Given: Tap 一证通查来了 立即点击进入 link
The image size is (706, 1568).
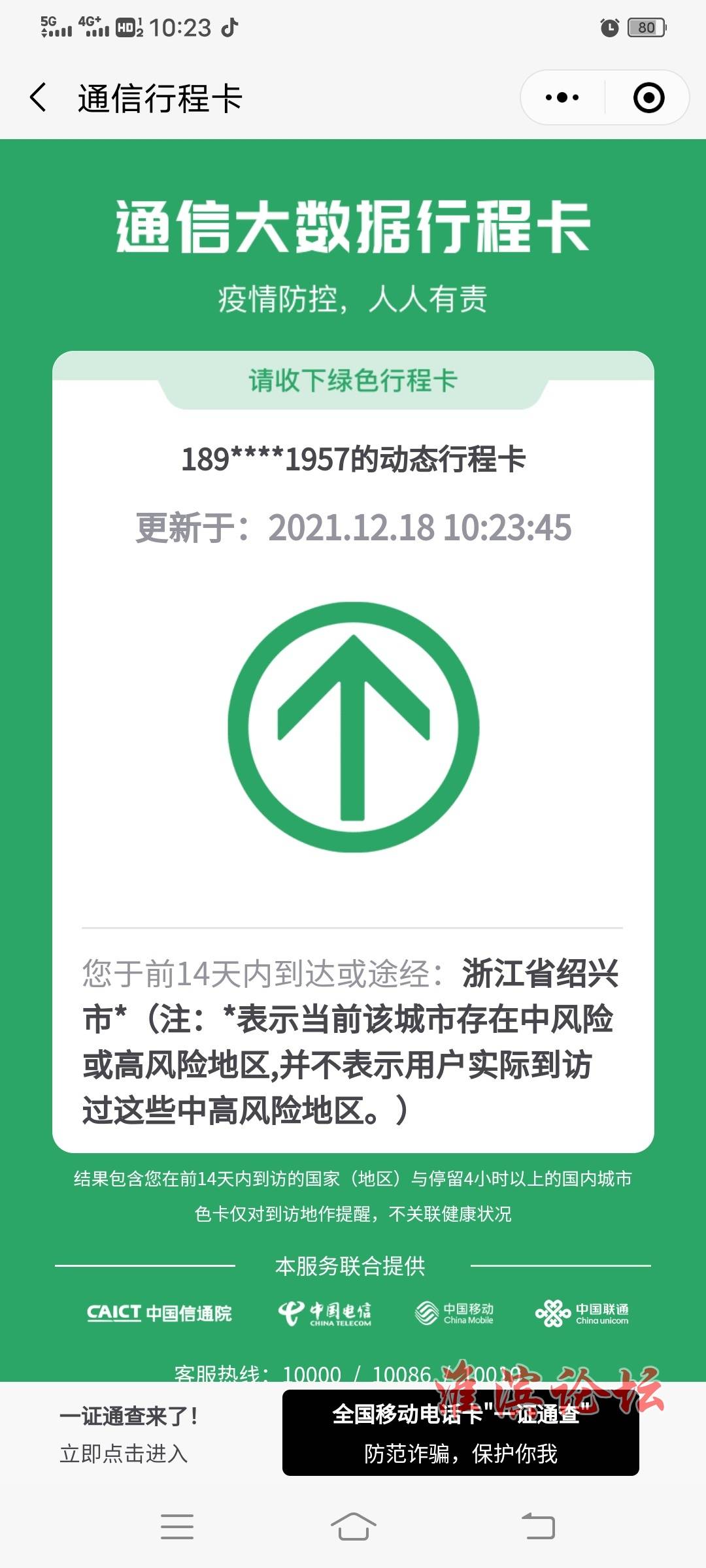Looking at the screenshot, I should pos(129,1435).
